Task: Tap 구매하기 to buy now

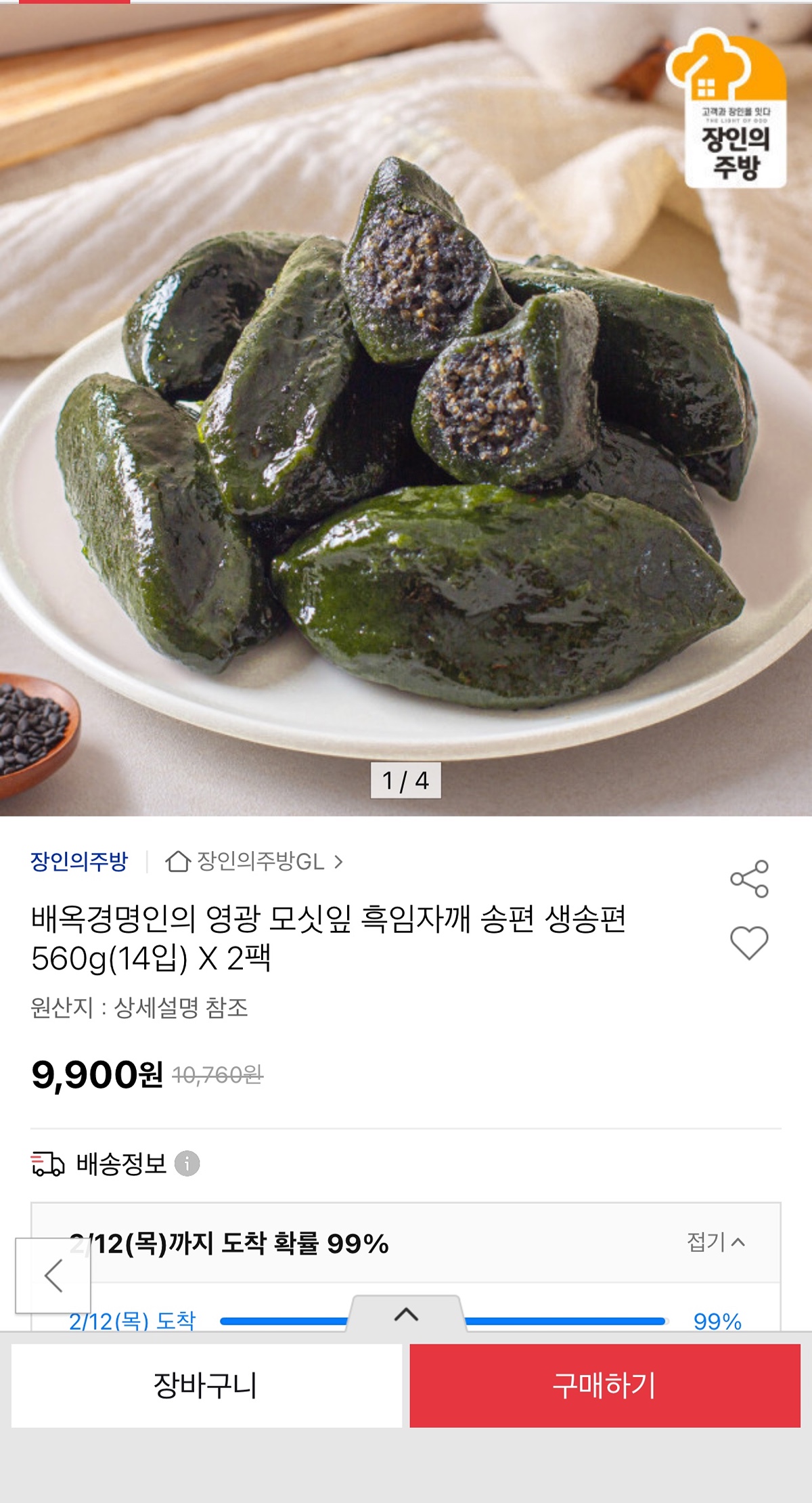Action: tap(605, 1385)
